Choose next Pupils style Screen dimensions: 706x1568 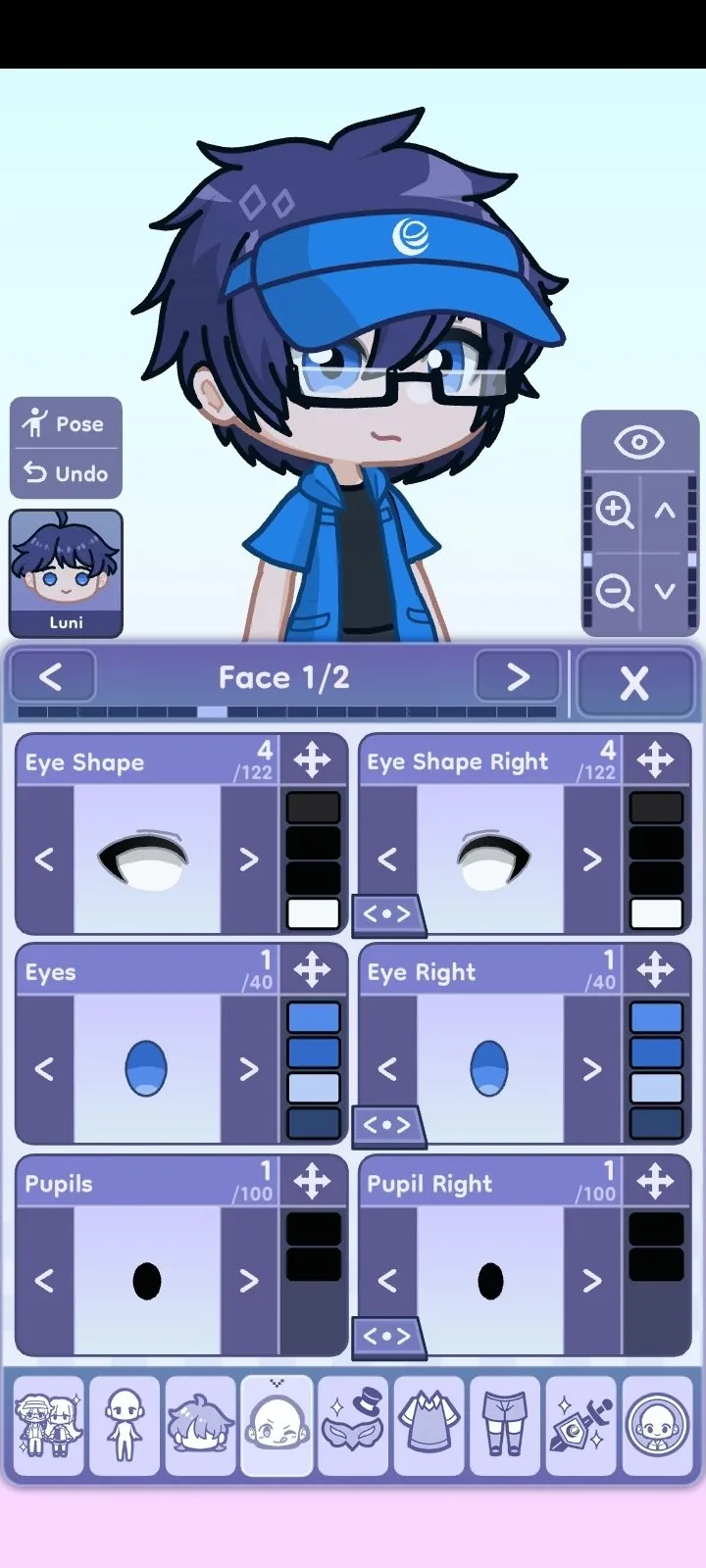(x=249, y=1281)
